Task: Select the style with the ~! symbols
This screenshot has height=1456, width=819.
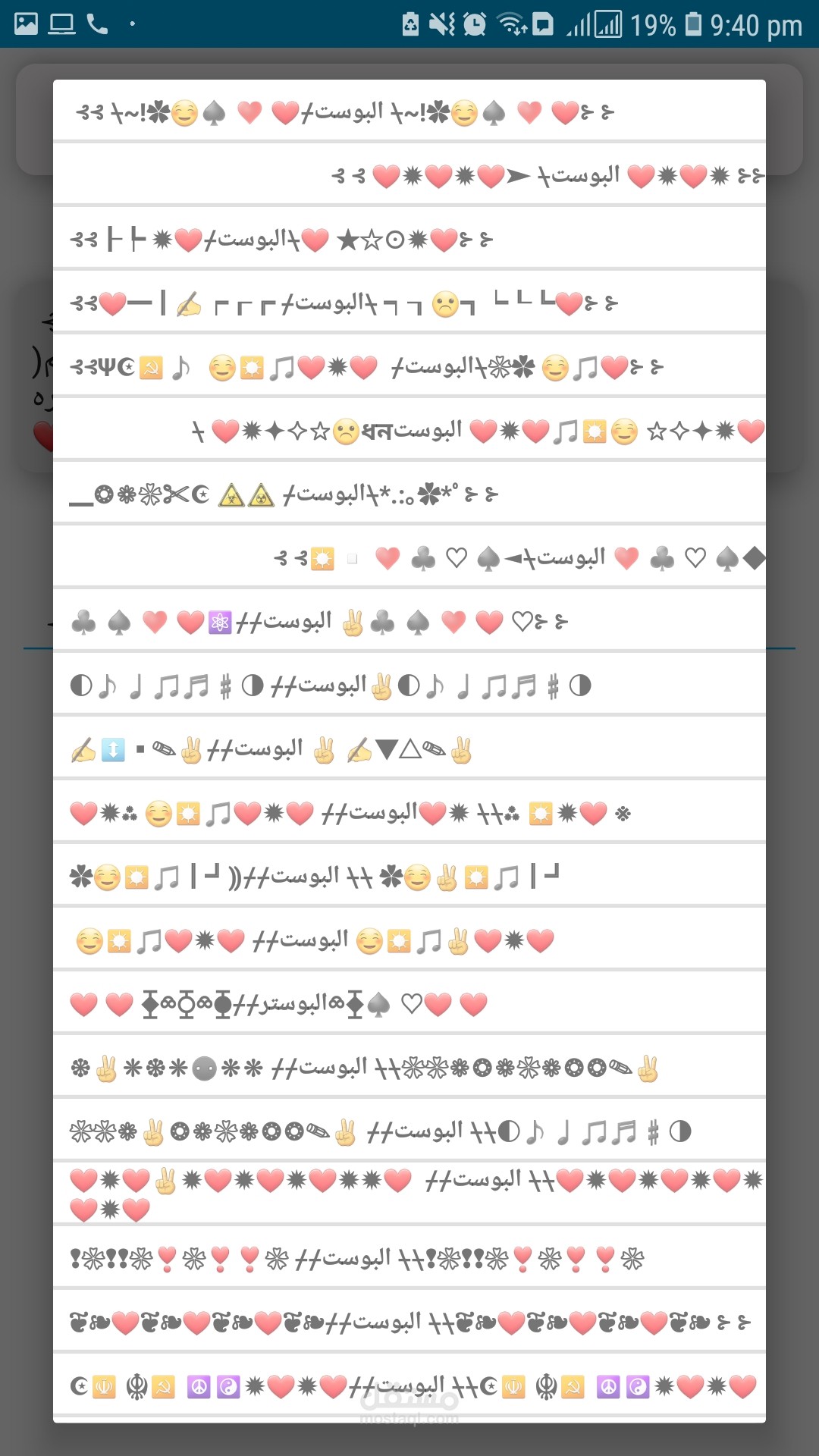Action: (x=409, y=111)
